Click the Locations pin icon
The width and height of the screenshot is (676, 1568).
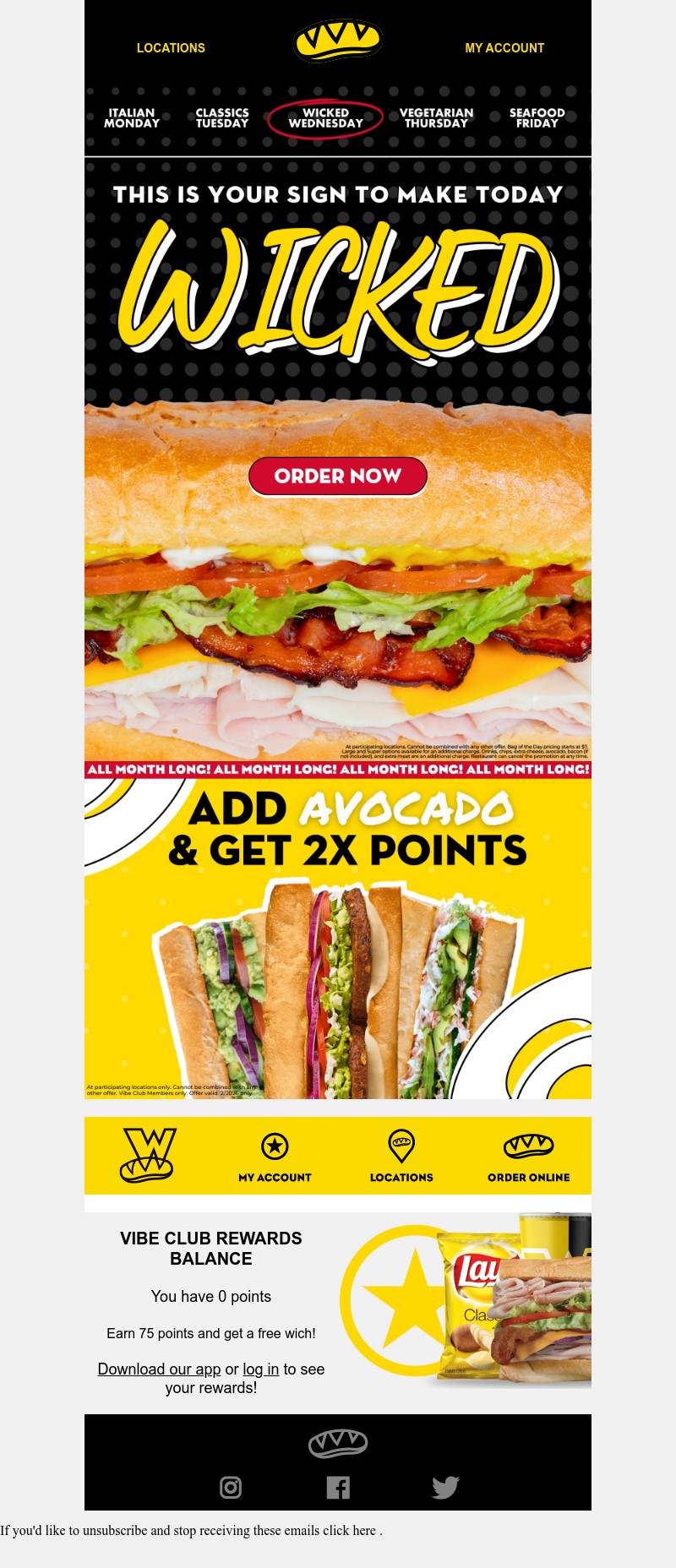[401, 1147]
